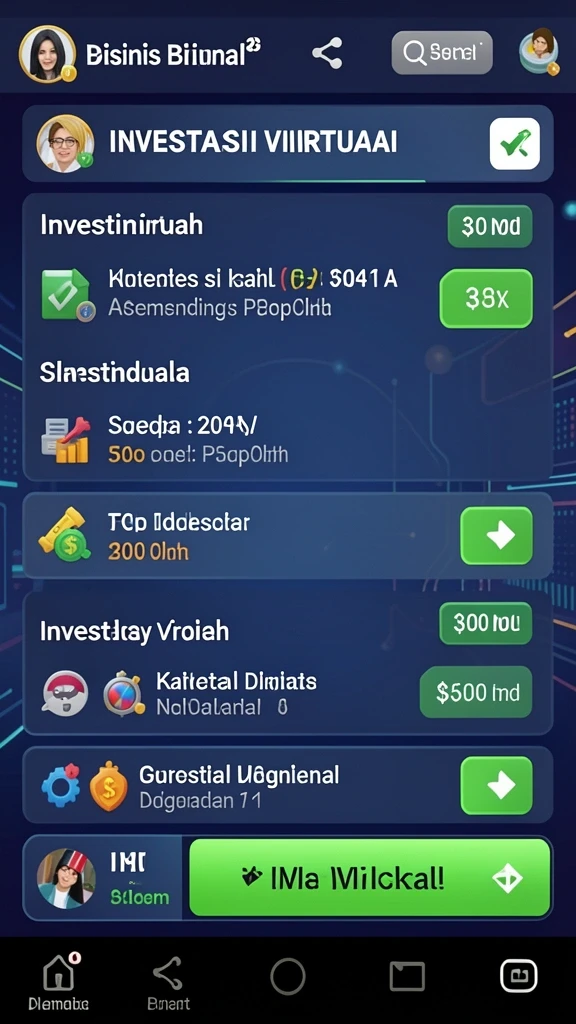This screenshot has width=576, height=1024.
Task: Open the profile avatar at top right
Action: tap(539, 52)
